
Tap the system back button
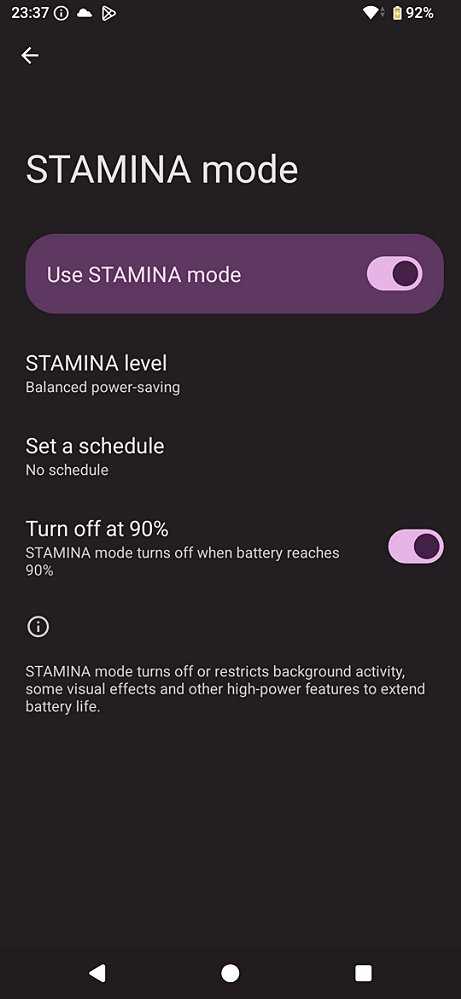[x=97, y=973]
